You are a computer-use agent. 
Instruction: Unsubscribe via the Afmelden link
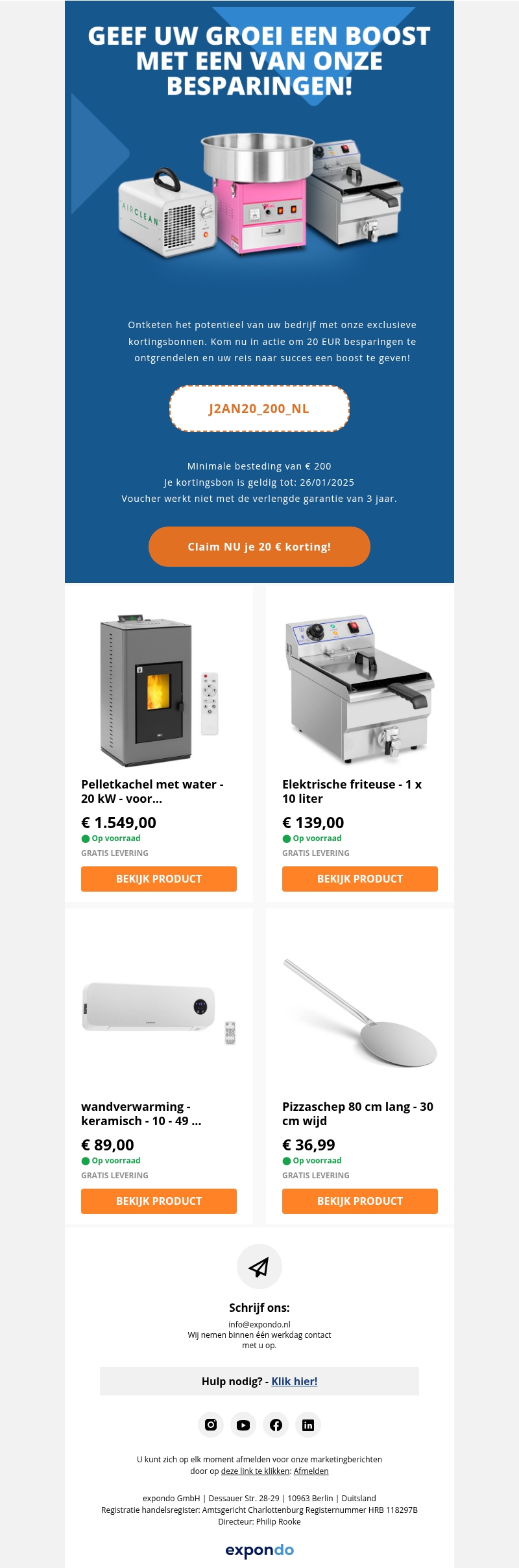(x=311, y=1471)
